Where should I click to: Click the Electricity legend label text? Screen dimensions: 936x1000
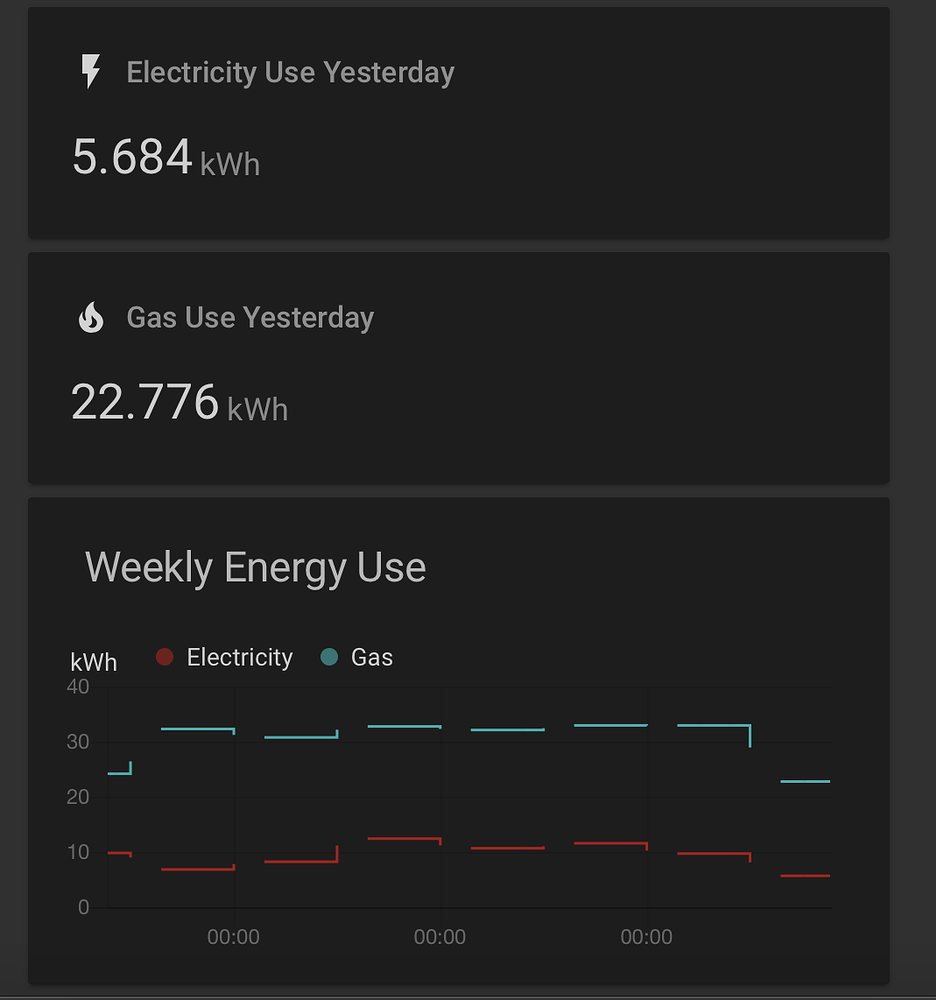(240, 657)
